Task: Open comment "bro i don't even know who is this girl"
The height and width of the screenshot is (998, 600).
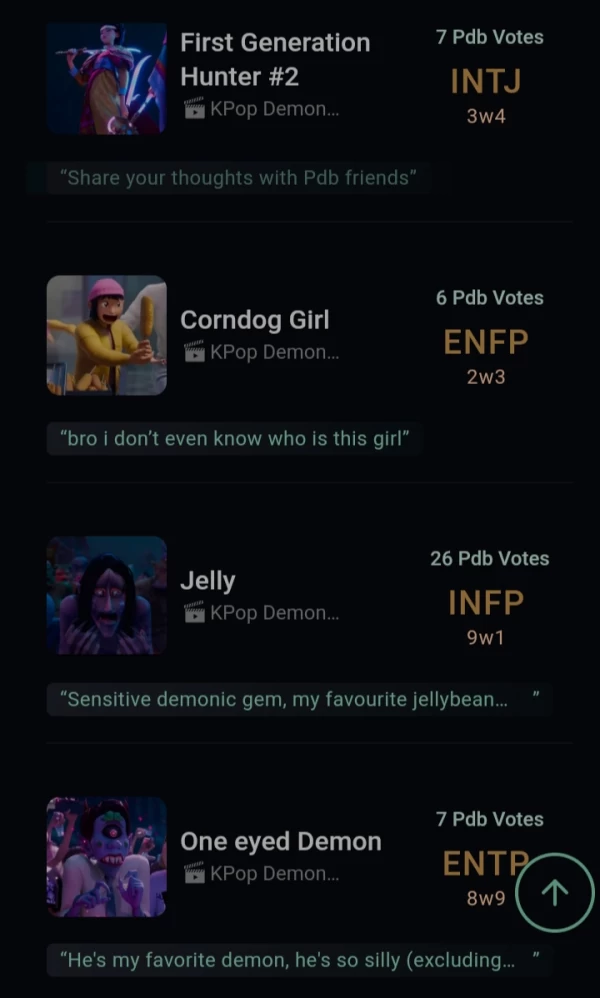Action: coord(234,439)
